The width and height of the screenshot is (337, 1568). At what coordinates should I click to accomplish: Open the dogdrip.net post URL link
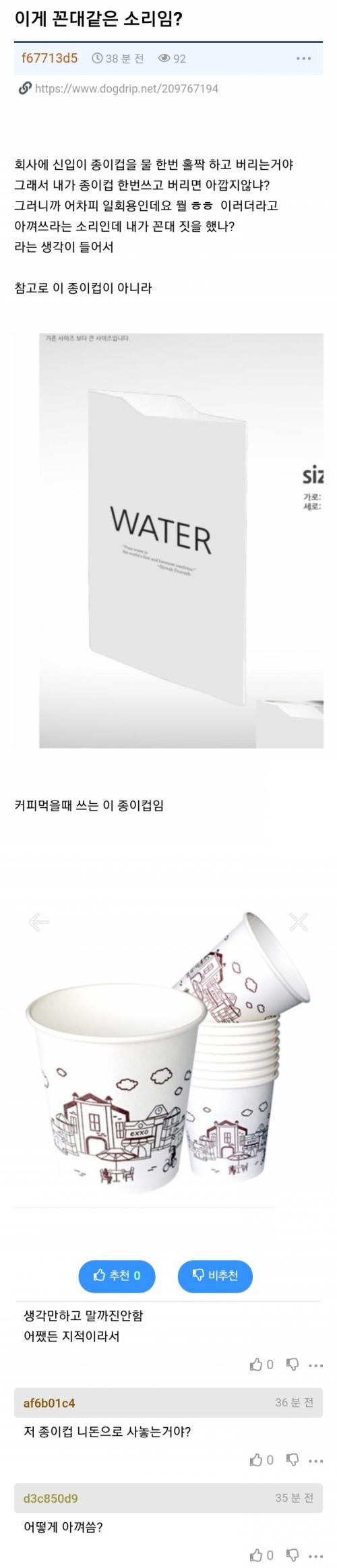point(126,88)
